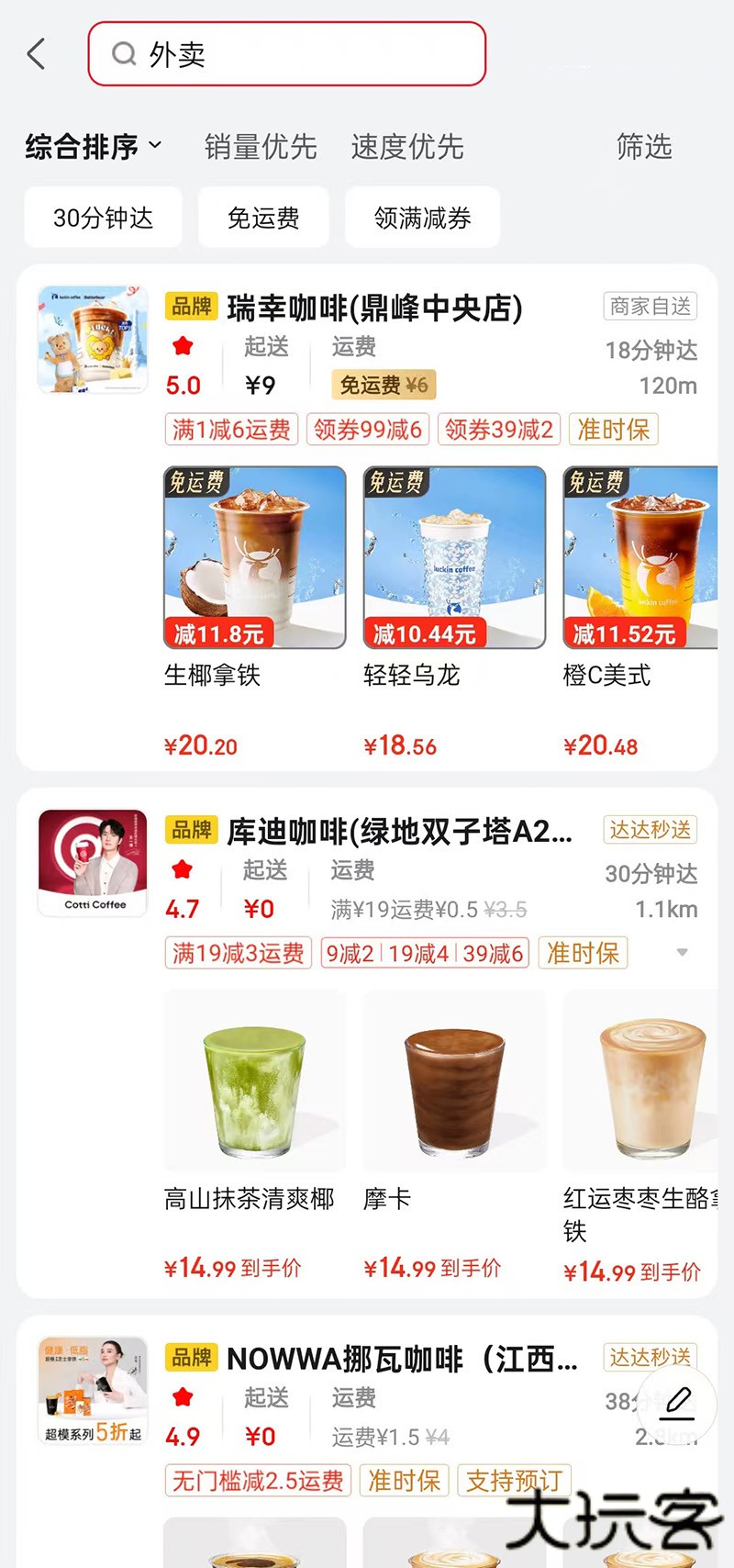Image resolution: width=734 pixels, height=1568 pixels.
Task: Open the 筛选 filter options
Action: 644,147
